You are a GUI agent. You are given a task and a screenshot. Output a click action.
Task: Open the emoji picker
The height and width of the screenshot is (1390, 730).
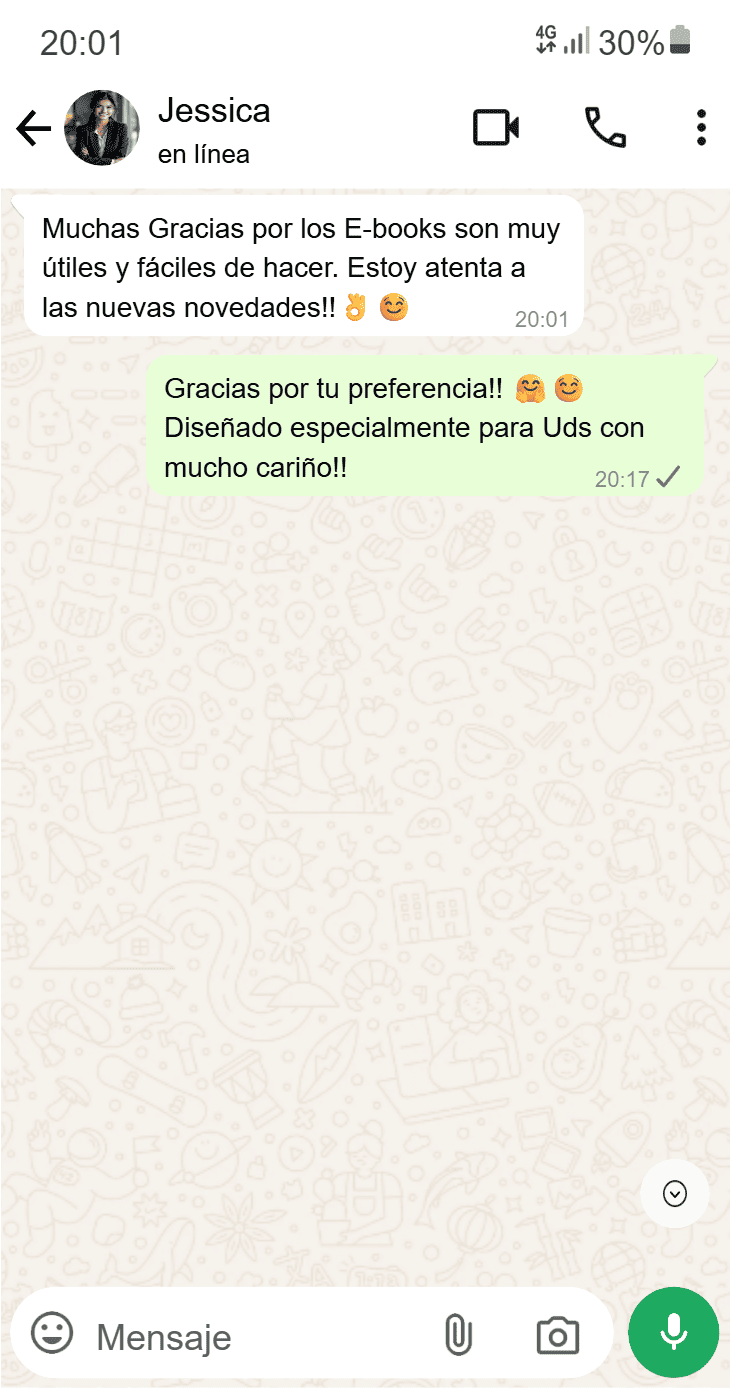(52, 1334)
